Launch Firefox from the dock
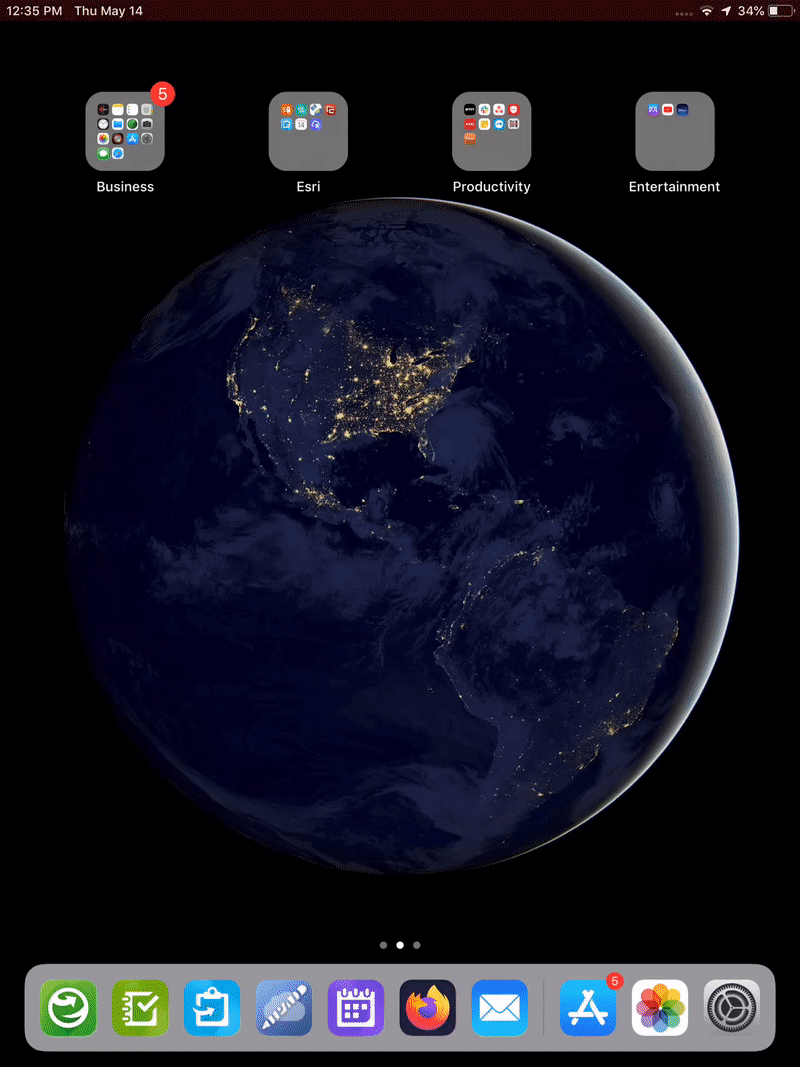This screenshot has width=800, height=1067. [428, 1008]
